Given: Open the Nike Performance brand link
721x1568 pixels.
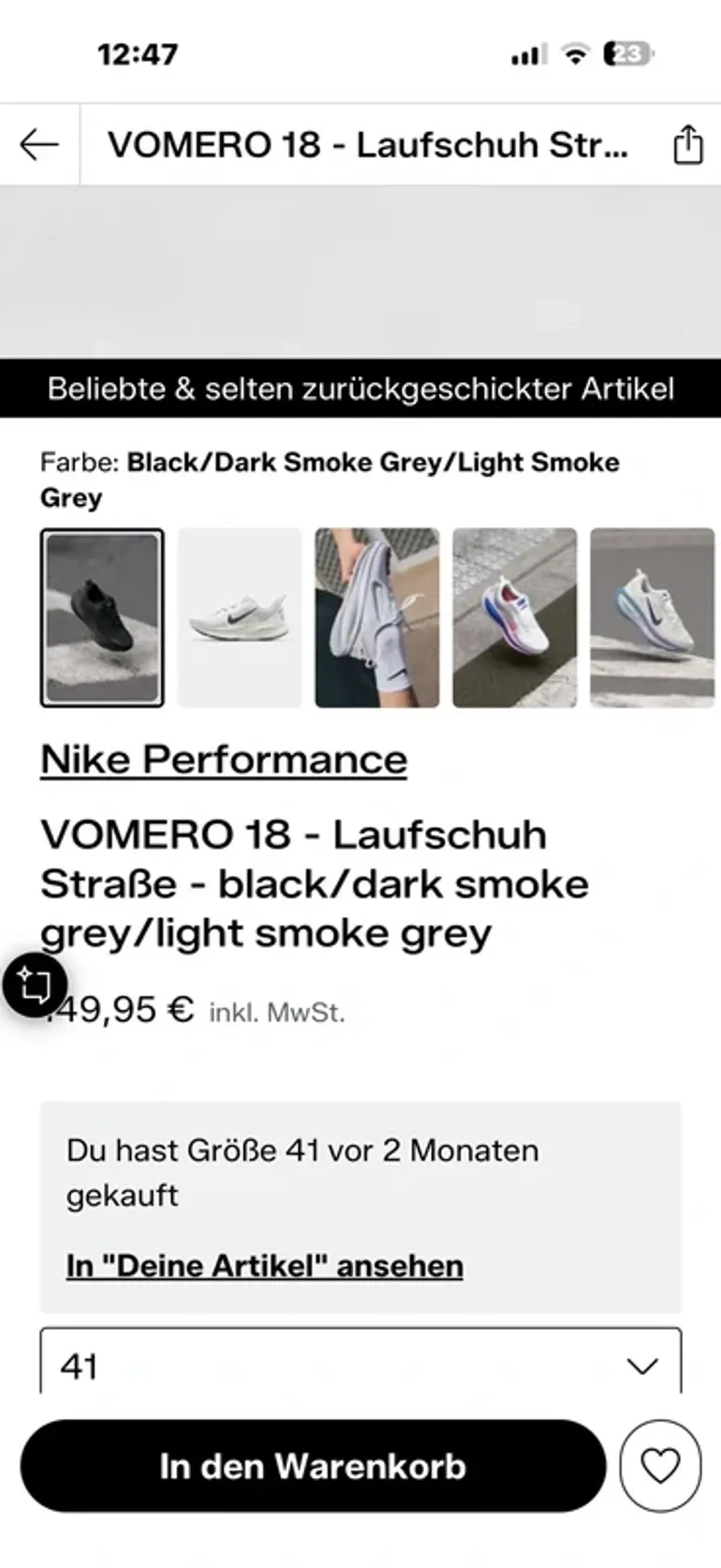Looking at the screenshot, I should (224, 760).
